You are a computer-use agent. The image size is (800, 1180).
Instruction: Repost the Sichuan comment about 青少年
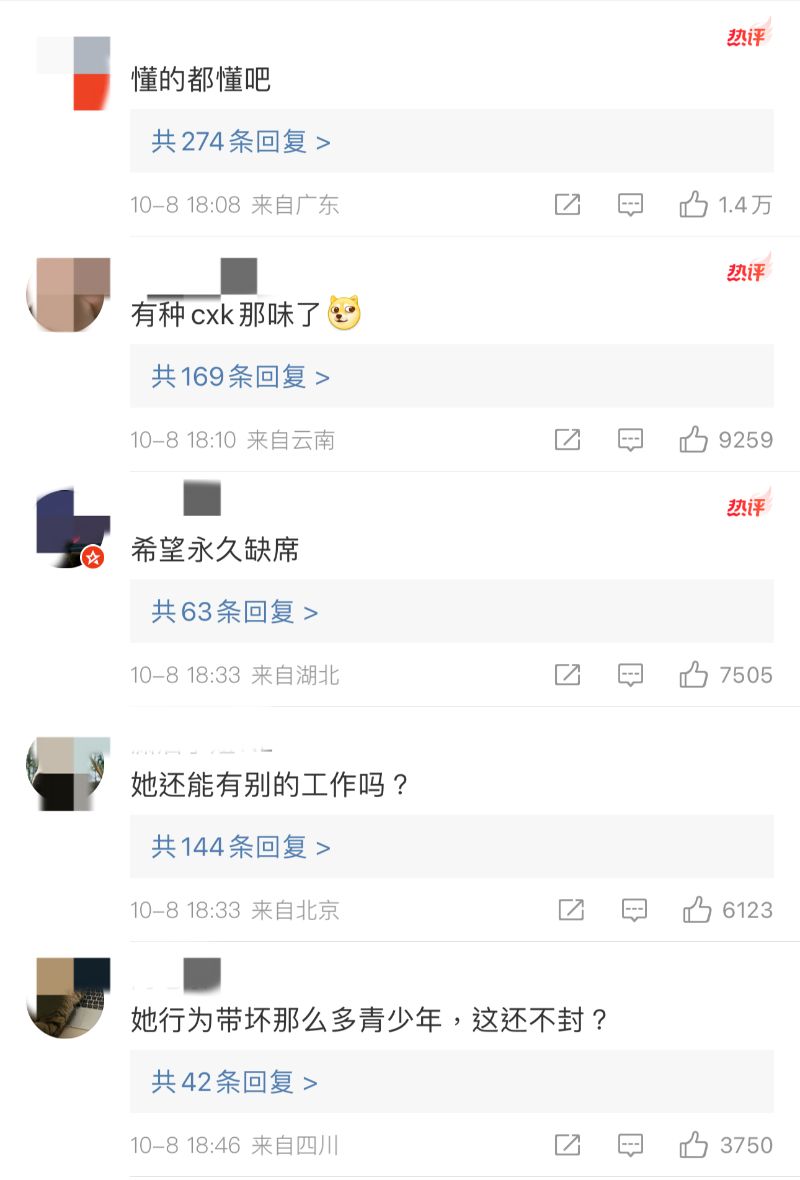pos(567,1145)
